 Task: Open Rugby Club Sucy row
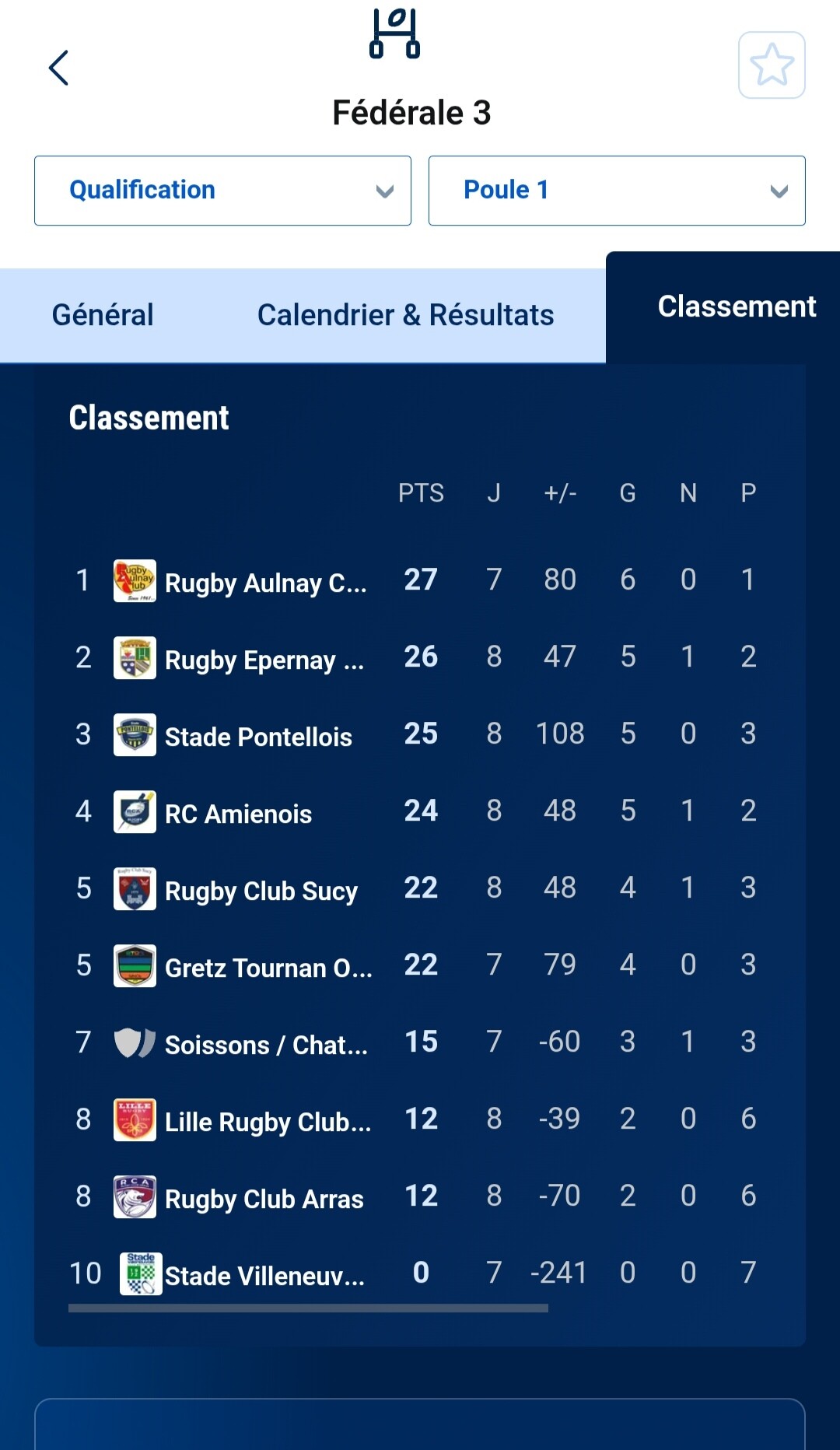coord(261,890)
